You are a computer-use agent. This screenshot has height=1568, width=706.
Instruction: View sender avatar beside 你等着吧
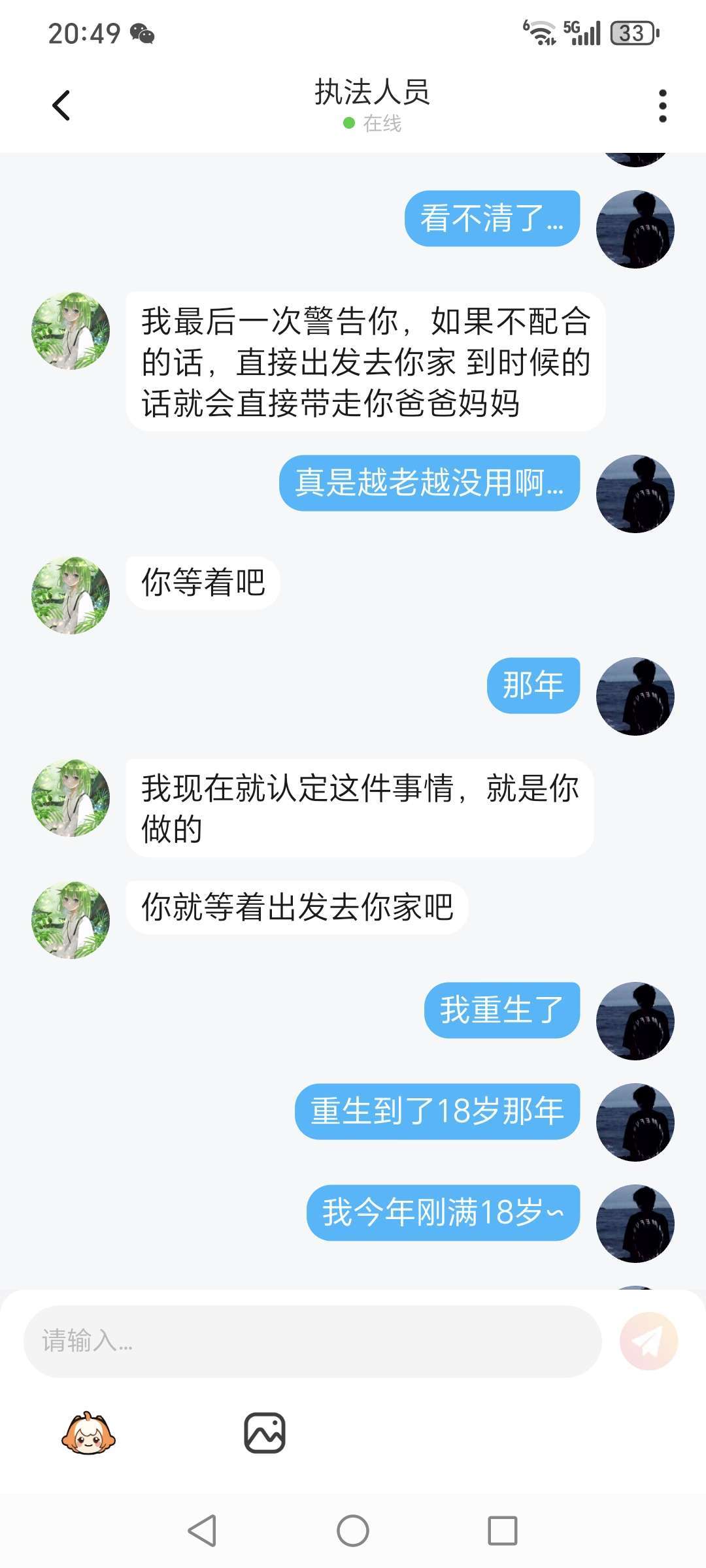pos(71,595)
